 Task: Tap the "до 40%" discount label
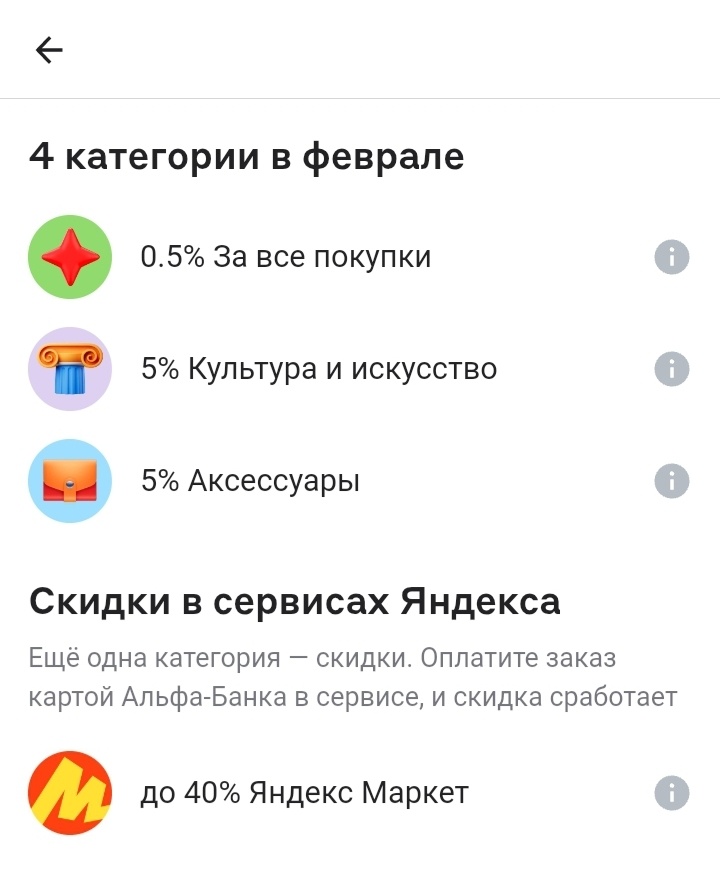coord(190,791)
